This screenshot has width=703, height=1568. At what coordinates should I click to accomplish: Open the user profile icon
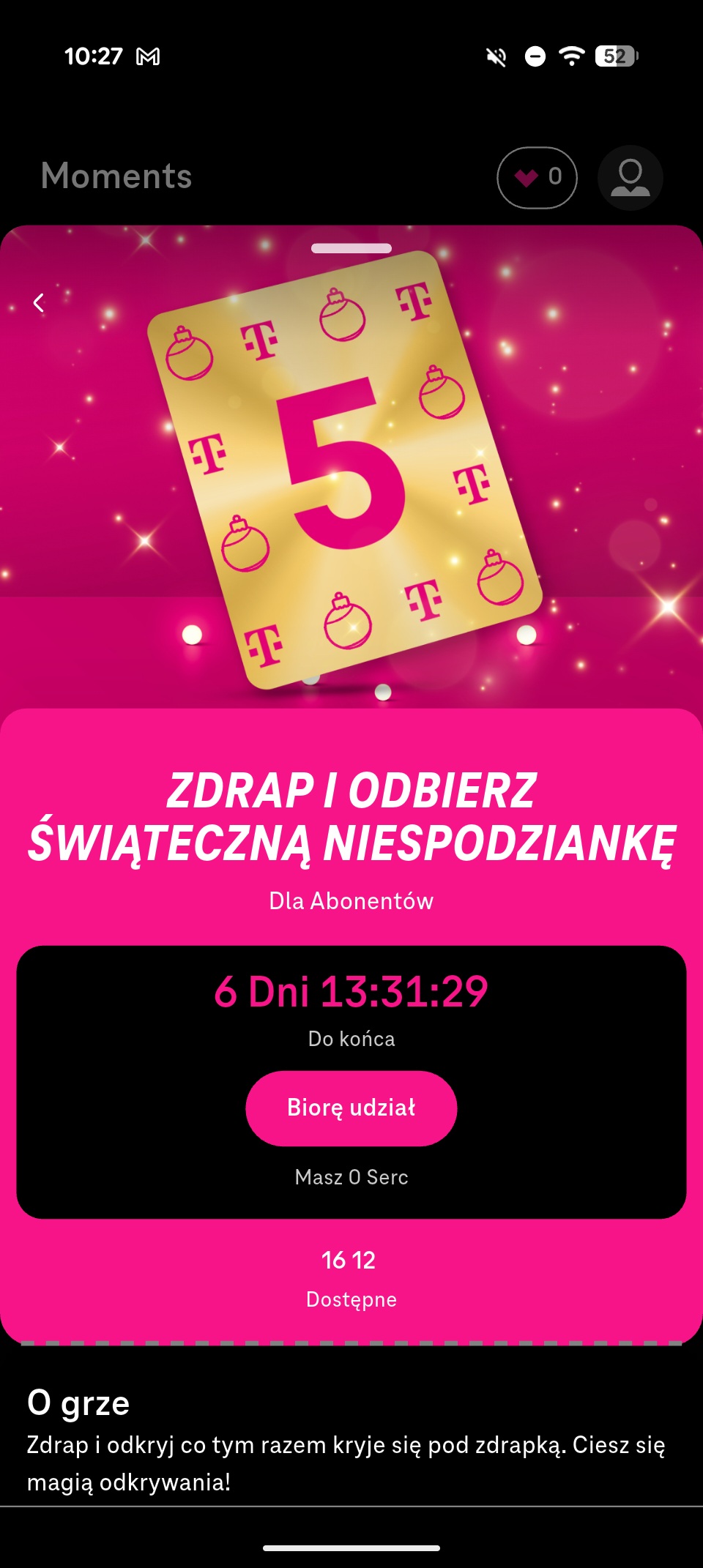[630, 177]
